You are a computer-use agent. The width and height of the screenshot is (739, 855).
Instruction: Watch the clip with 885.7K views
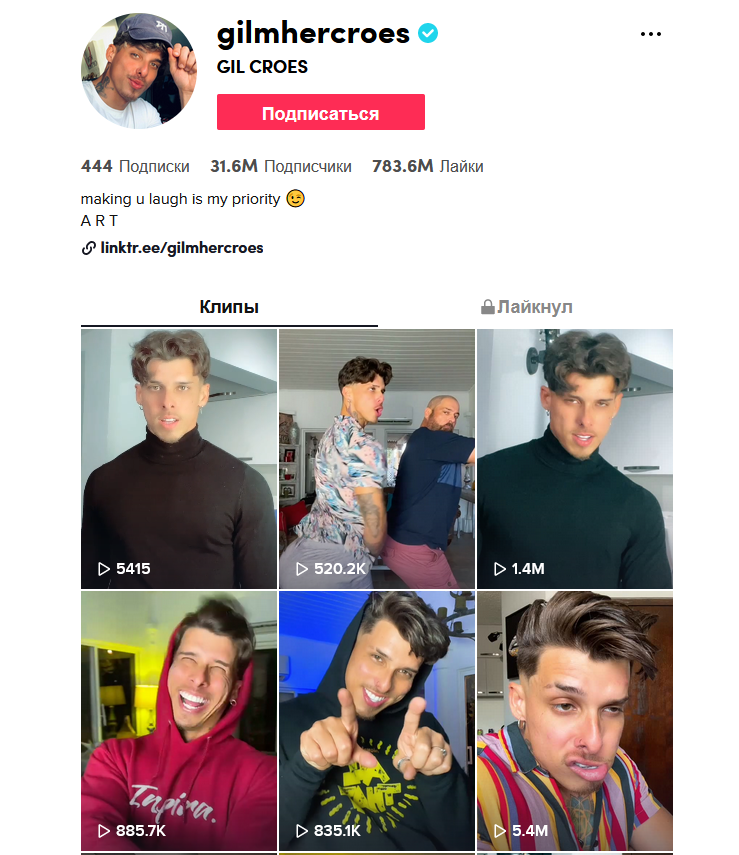tap(179, 720)
